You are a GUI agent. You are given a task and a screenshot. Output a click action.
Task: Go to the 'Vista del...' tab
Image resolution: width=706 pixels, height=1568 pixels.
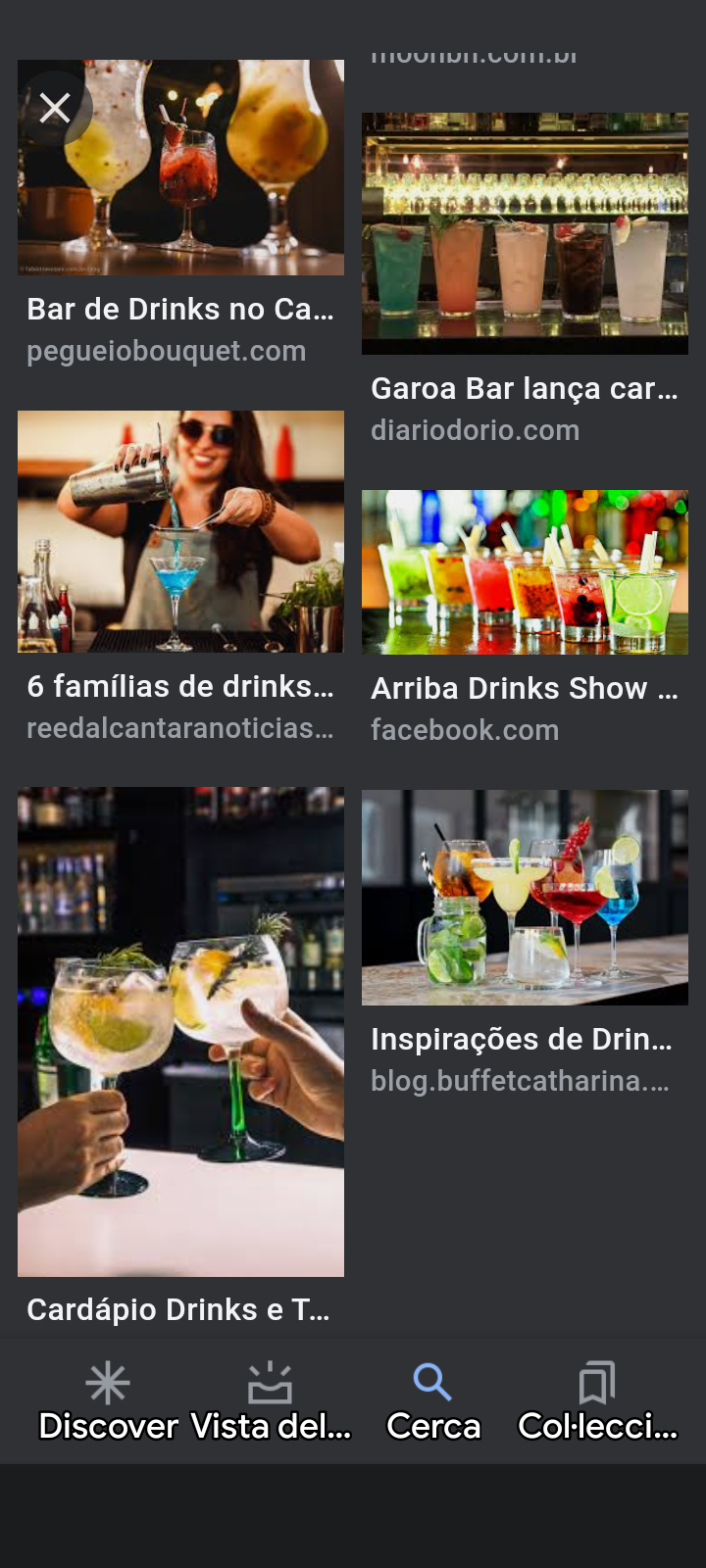tap(270, 1401)
